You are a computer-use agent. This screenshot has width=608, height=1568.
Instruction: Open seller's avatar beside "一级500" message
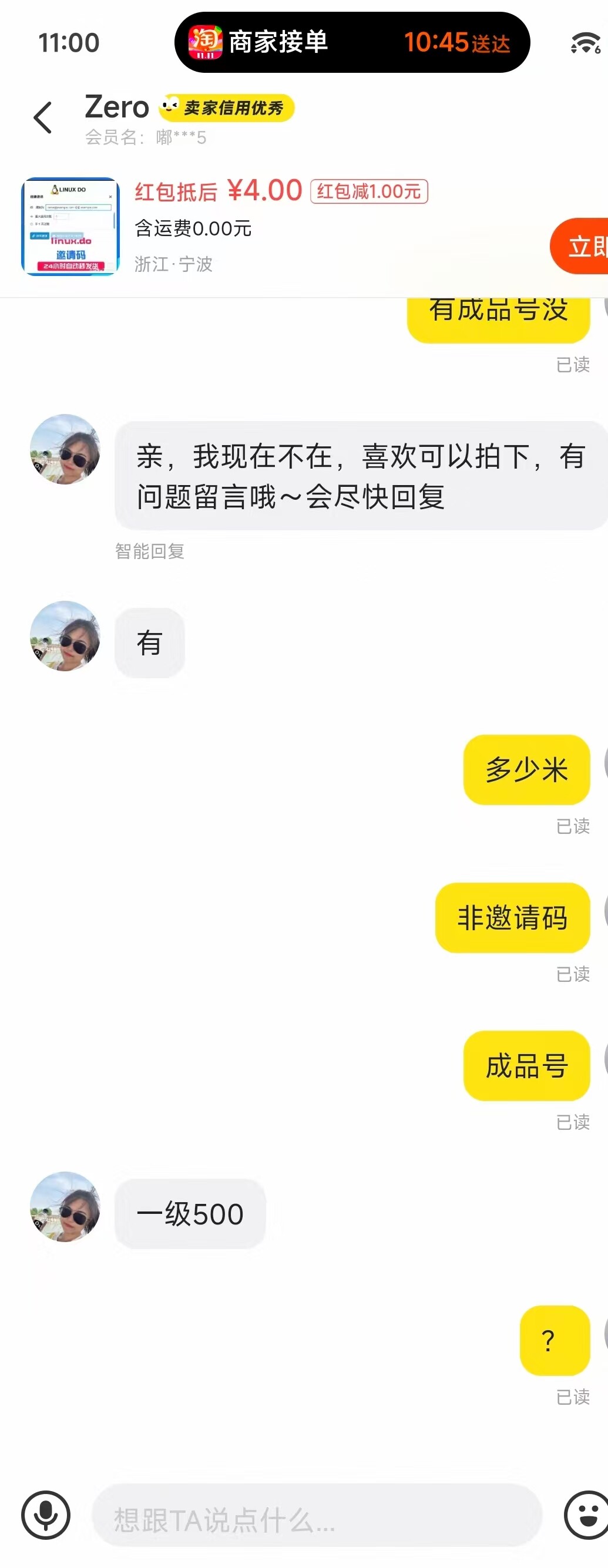pyautogui.click(x=65, y=1206)
